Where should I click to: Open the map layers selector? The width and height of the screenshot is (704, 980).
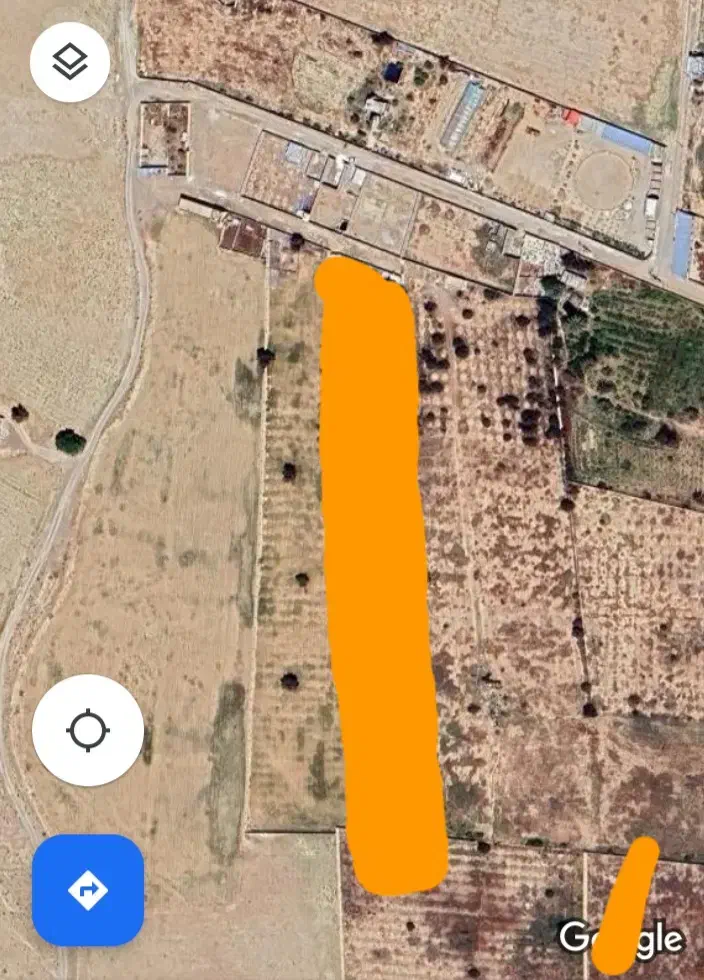click(69, 62)
